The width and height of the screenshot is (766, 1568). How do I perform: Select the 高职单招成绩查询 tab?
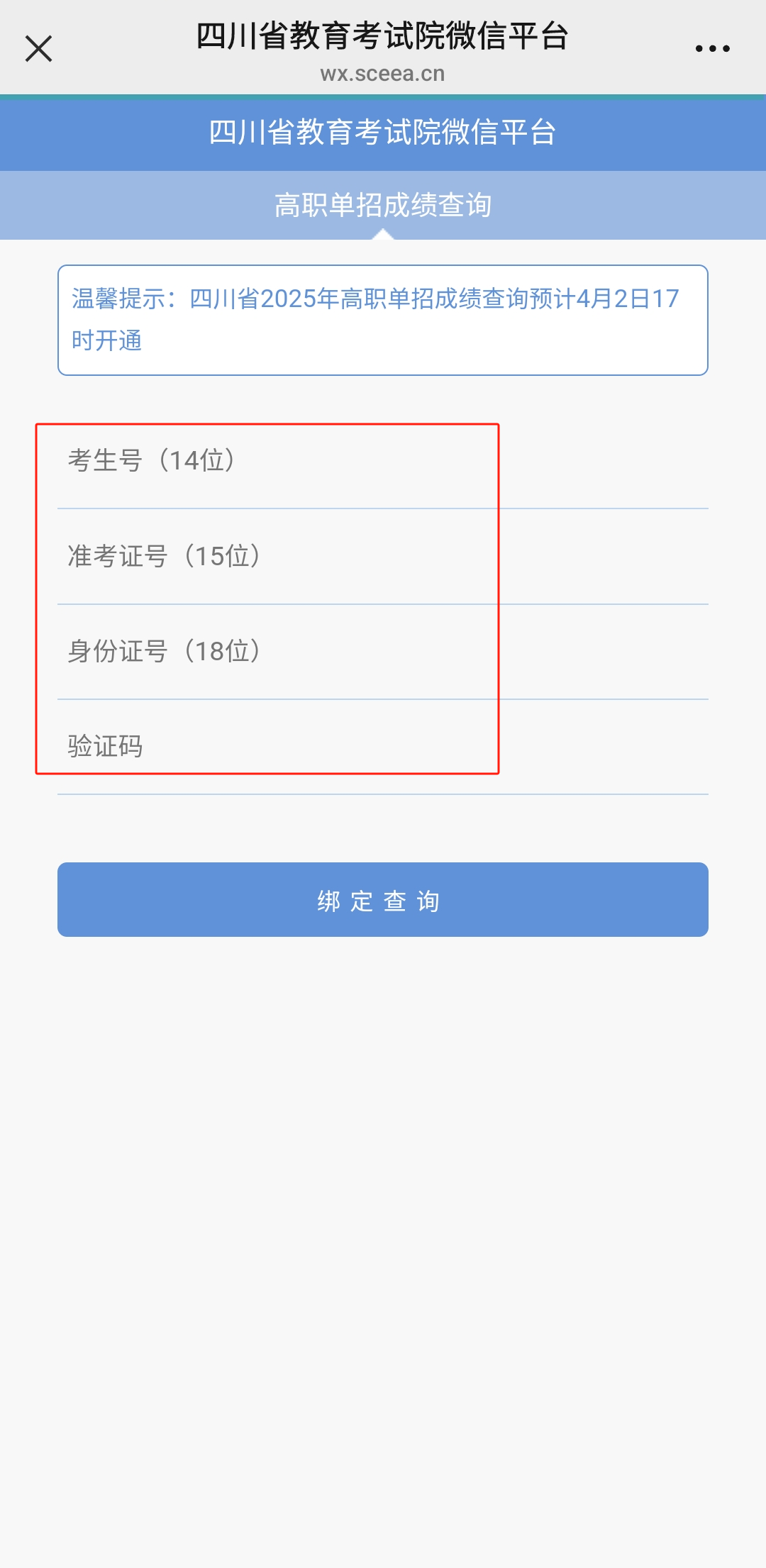(382, 205)
